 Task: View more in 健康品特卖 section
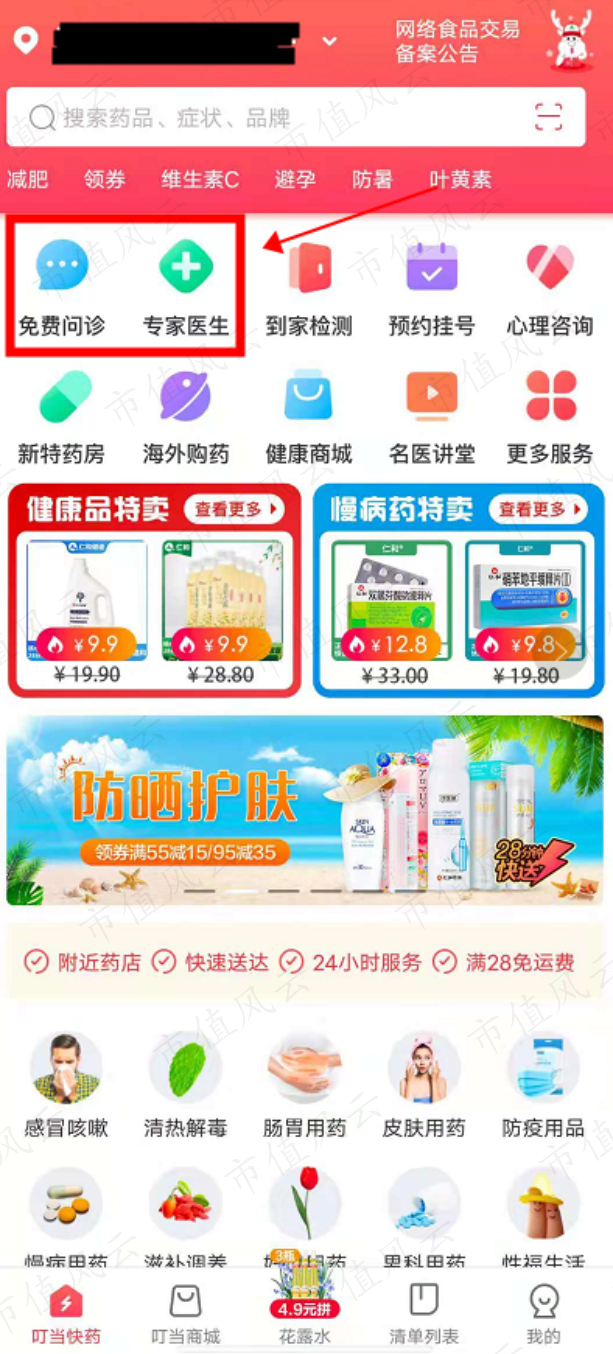(234, 509)
